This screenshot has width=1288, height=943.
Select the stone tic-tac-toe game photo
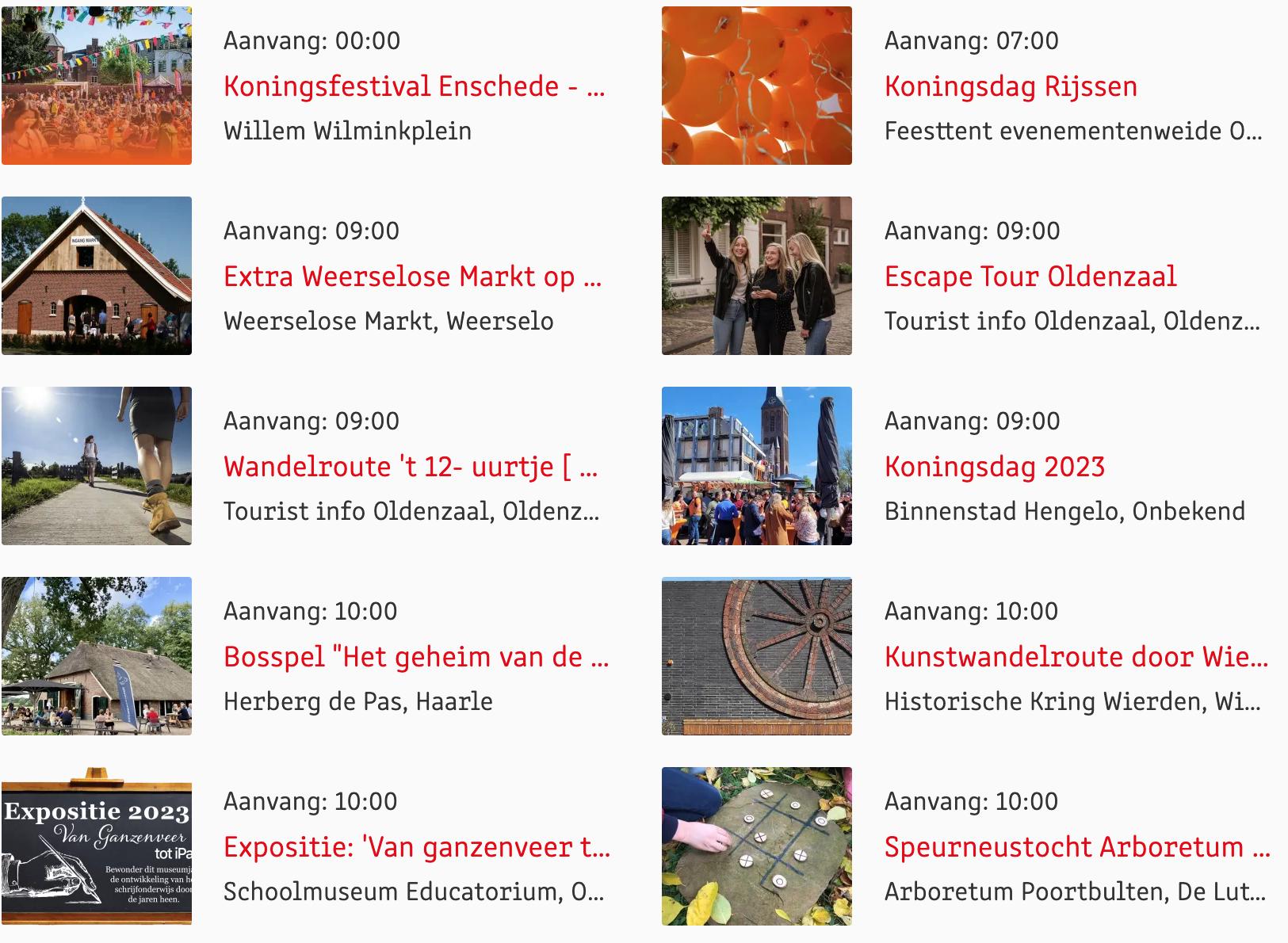click(x=757, y=846)
